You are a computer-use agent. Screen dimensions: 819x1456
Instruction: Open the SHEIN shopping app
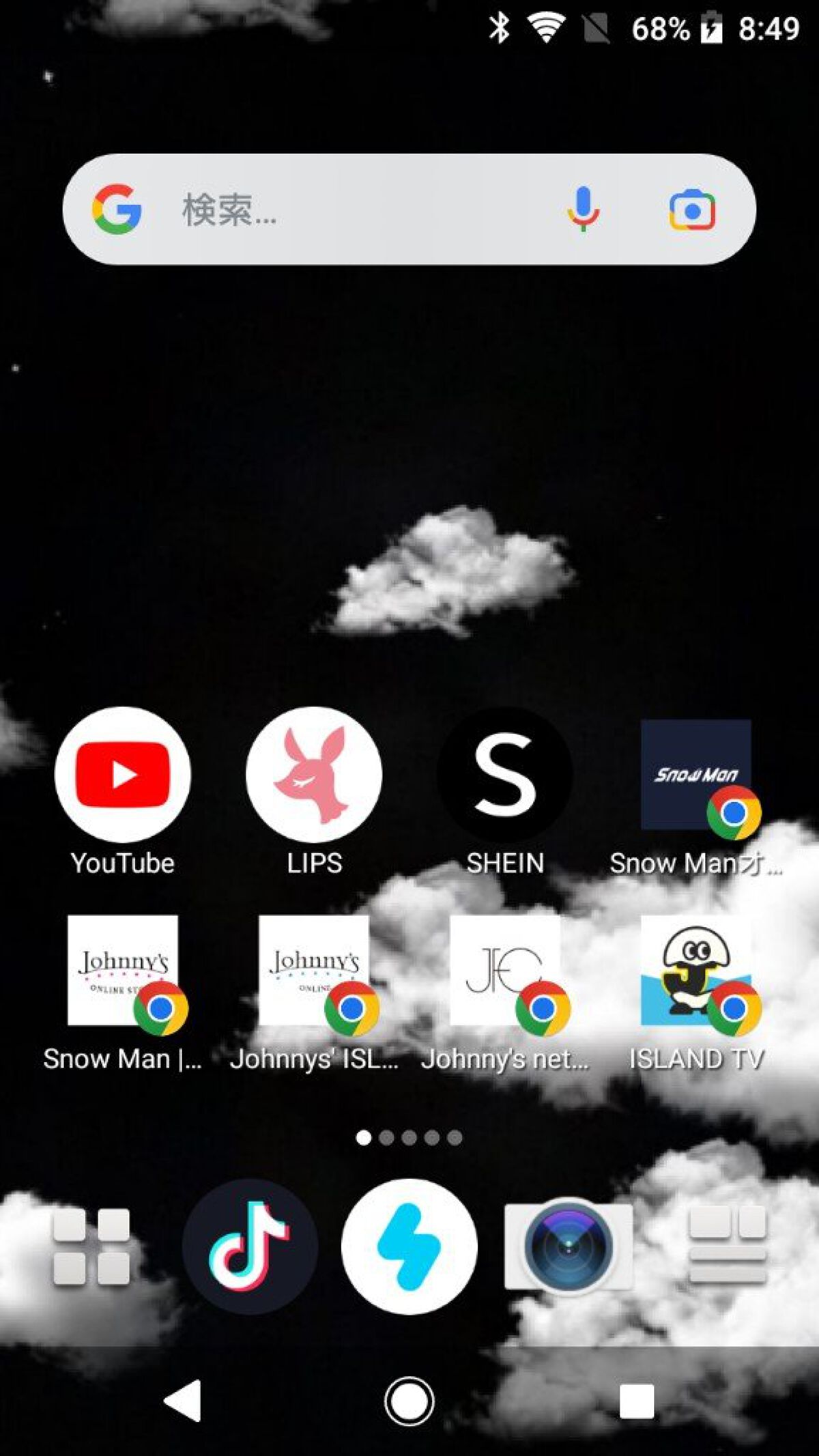click(x=505, y=775)
